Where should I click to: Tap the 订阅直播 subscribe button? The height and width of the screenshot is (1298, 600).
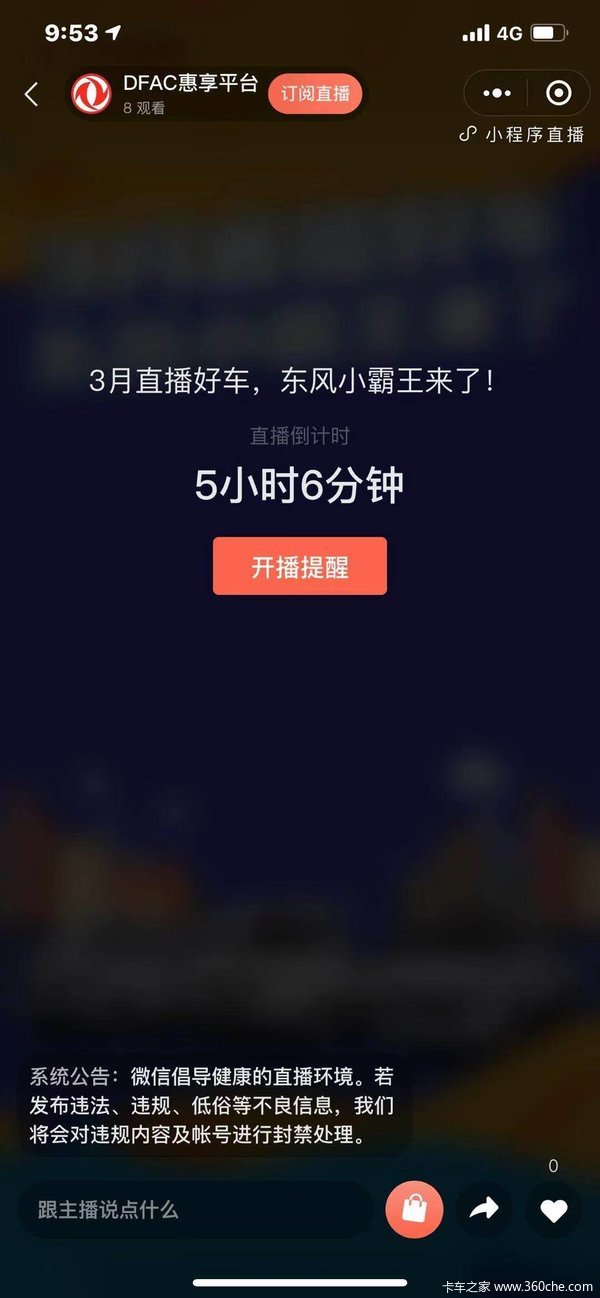coord(315,94)
